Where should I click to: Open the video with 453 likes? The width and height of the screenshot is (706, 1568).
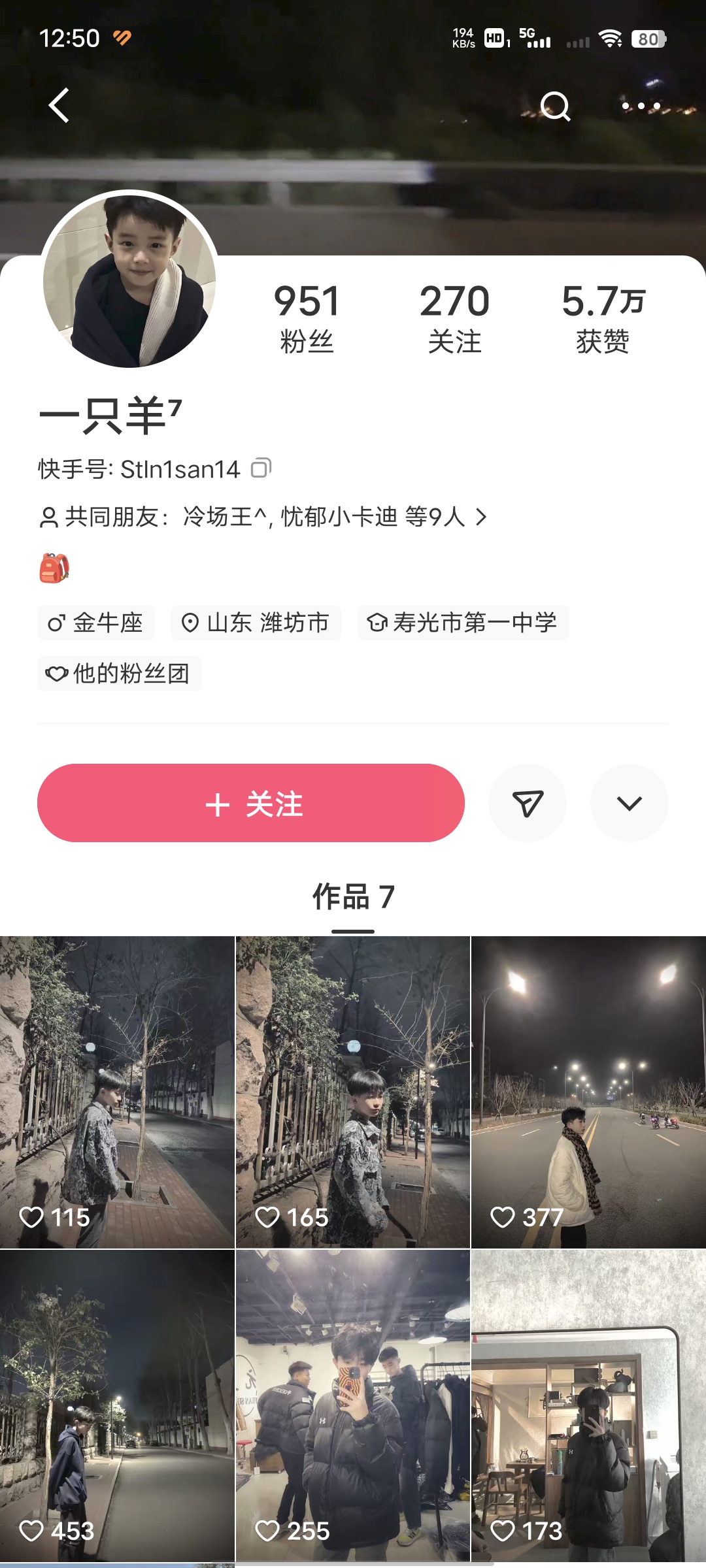click(x=117, y=1406)
